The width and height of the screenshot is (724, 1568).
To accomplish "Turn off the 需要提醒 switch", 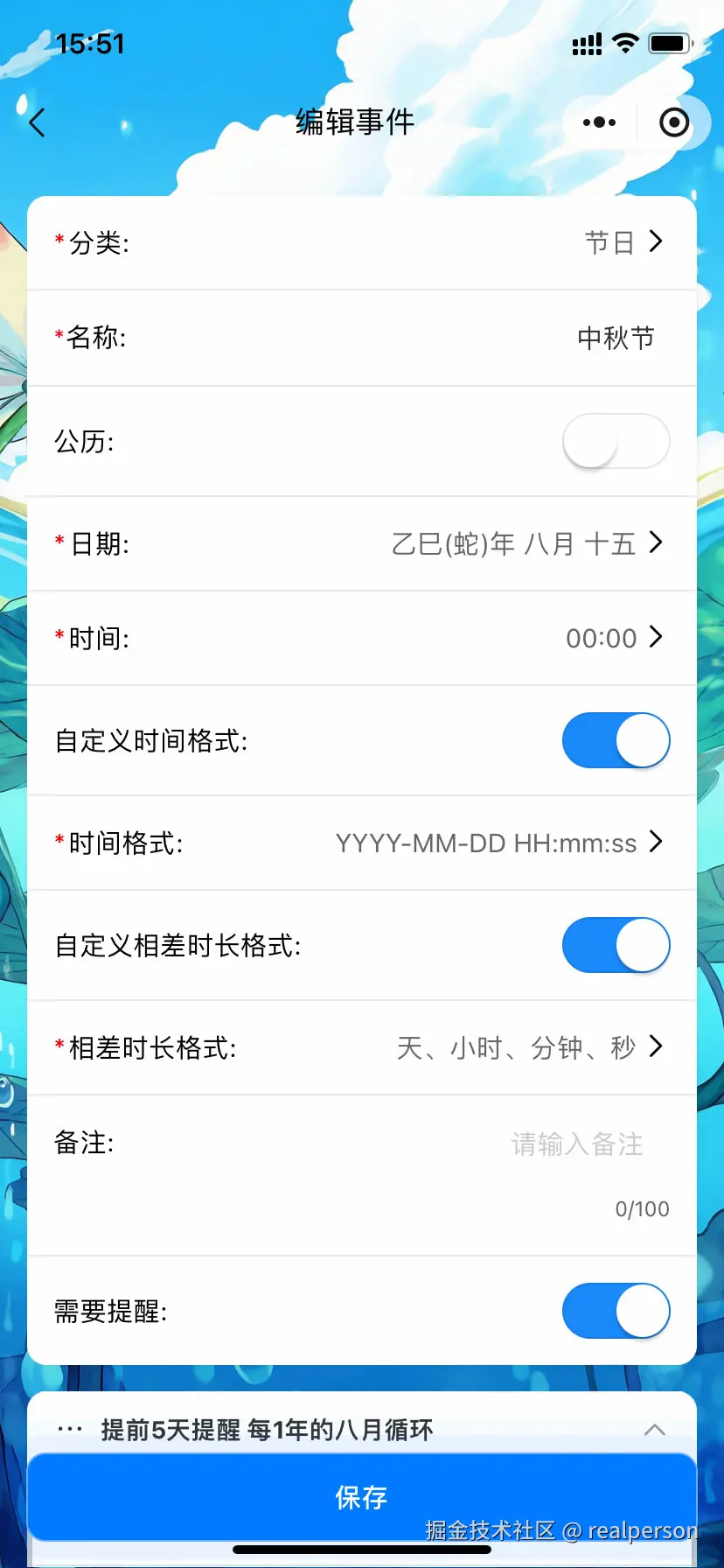I will [616, 1311].
